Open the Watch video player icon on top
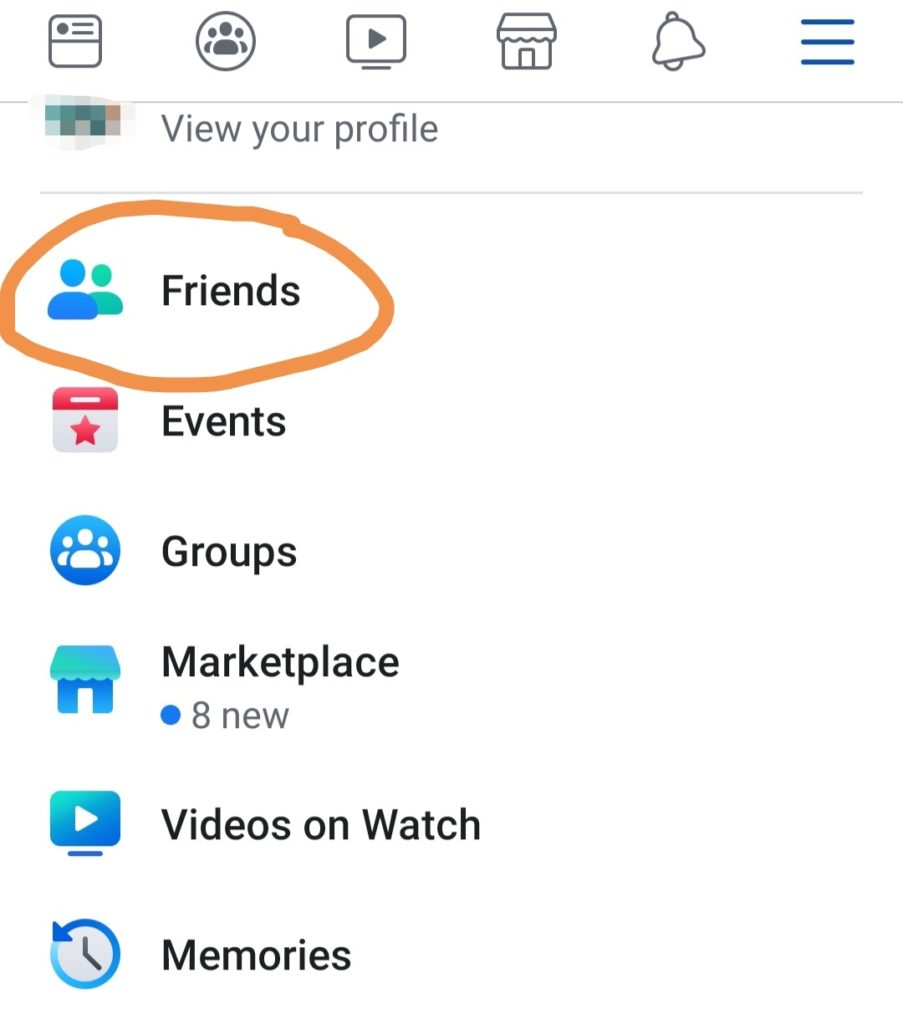The height and width of the screenshot is (1024, 903). coord(376,40)
